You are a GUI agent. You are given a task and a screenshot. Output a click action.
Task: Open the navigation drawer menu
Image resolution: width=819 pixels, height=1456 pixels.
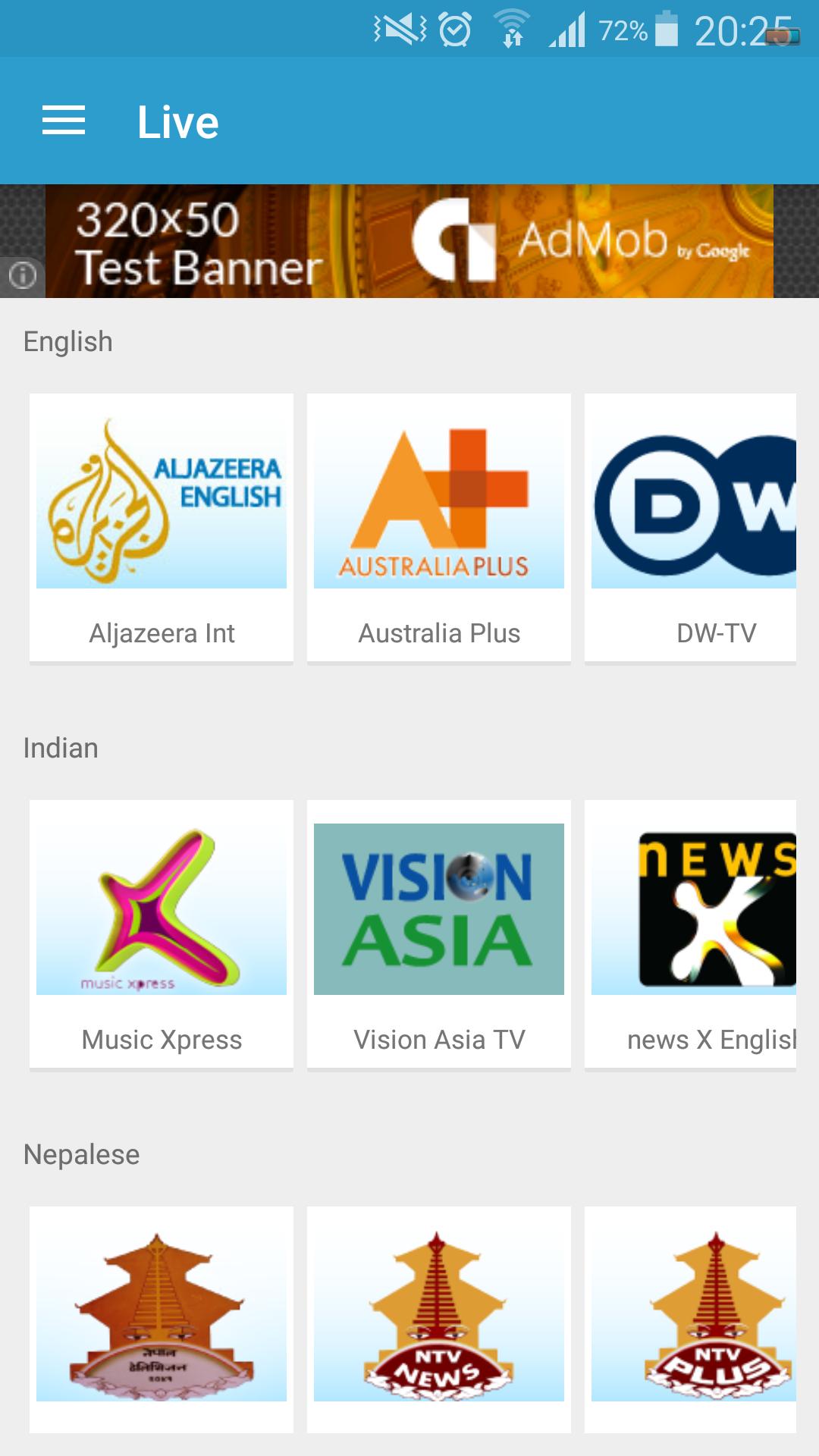click(64, 120)
